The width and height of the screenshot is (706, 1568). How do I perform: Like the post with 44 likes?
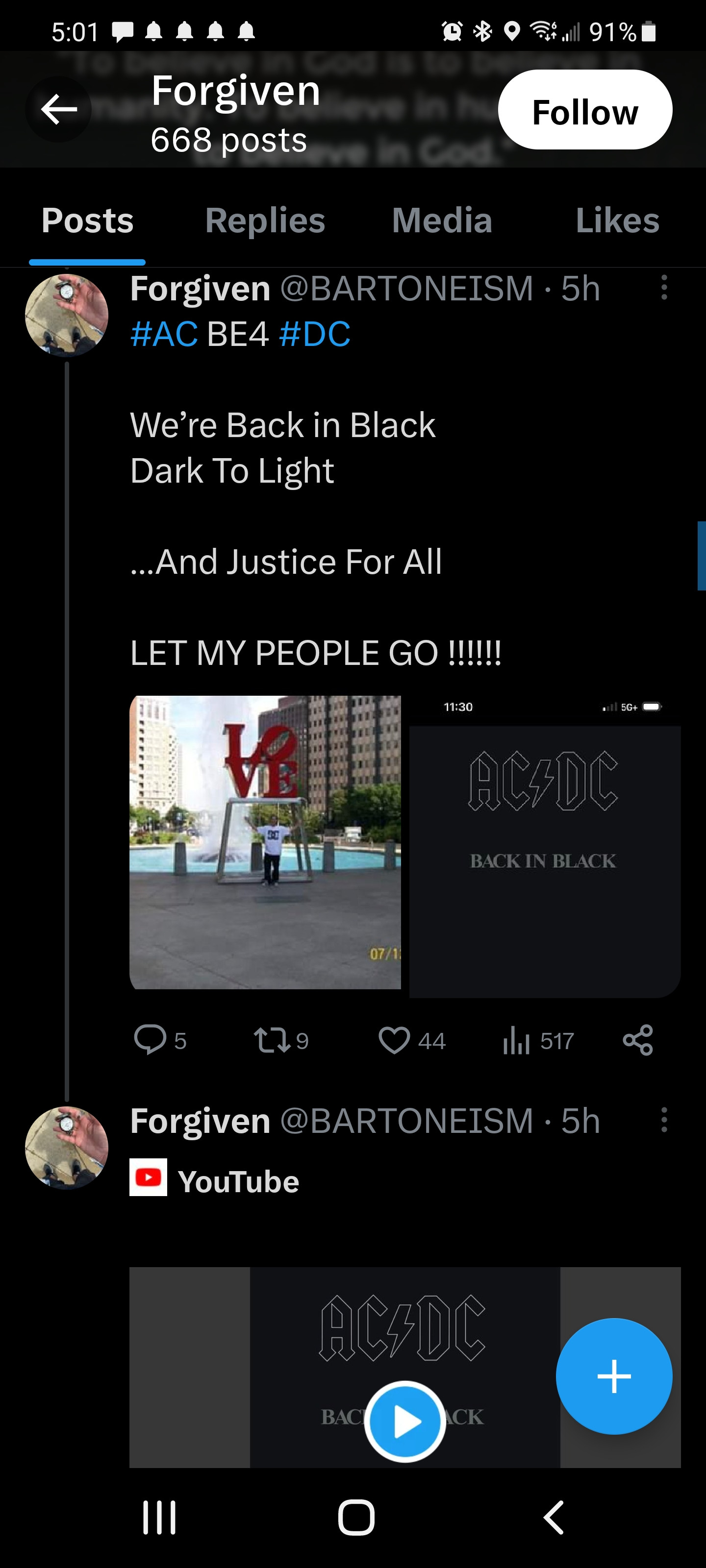tap(394, 1039)
